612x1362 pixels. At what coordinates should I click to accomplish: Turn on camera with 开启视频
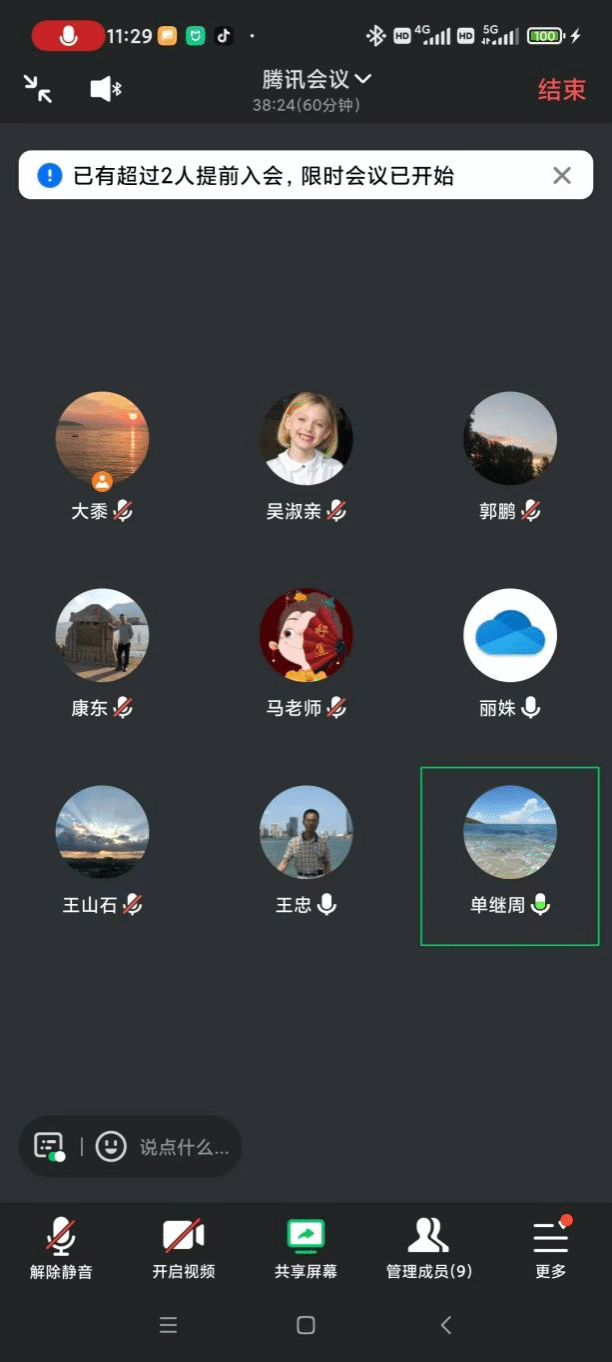tap(183, 1248)
